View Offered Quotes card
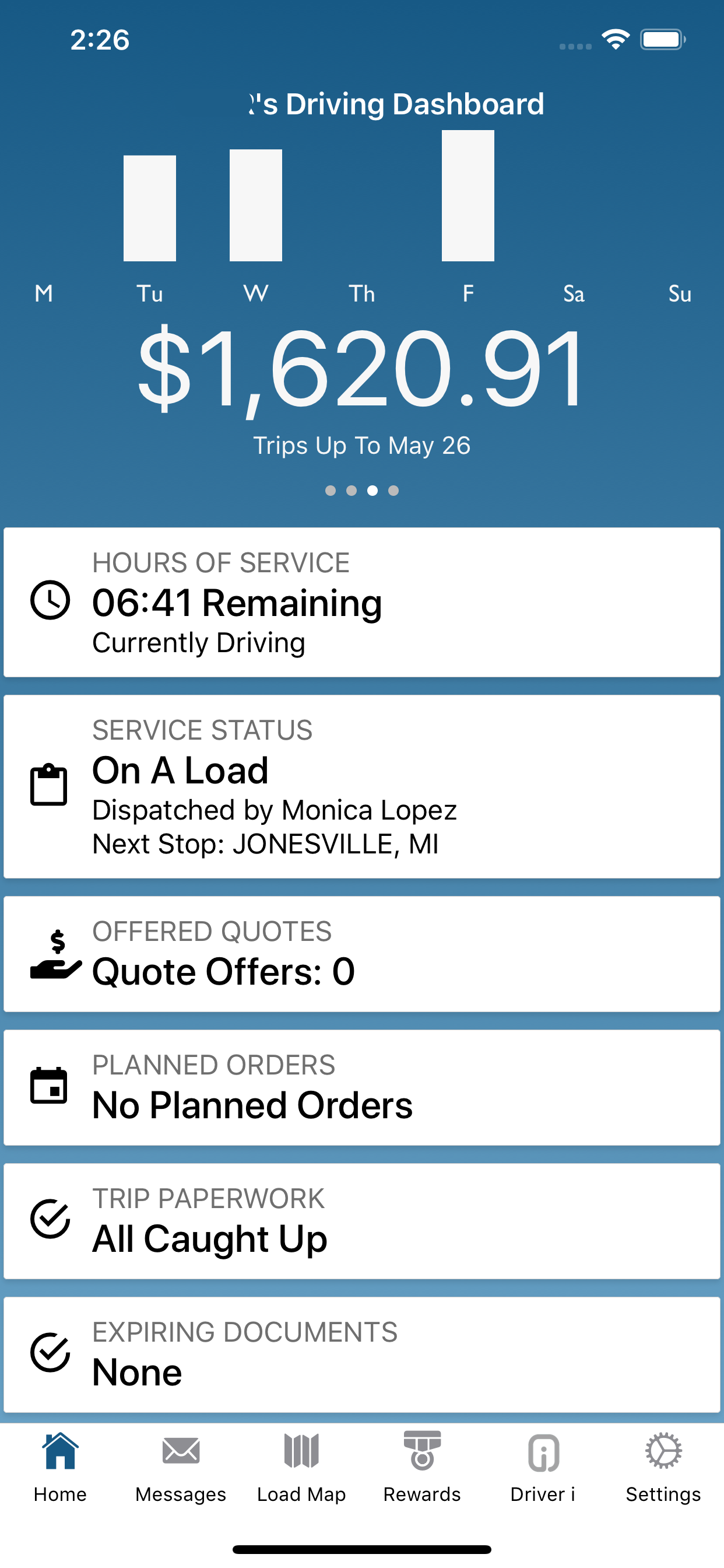724x1568 pixels. tap(362, 954)
